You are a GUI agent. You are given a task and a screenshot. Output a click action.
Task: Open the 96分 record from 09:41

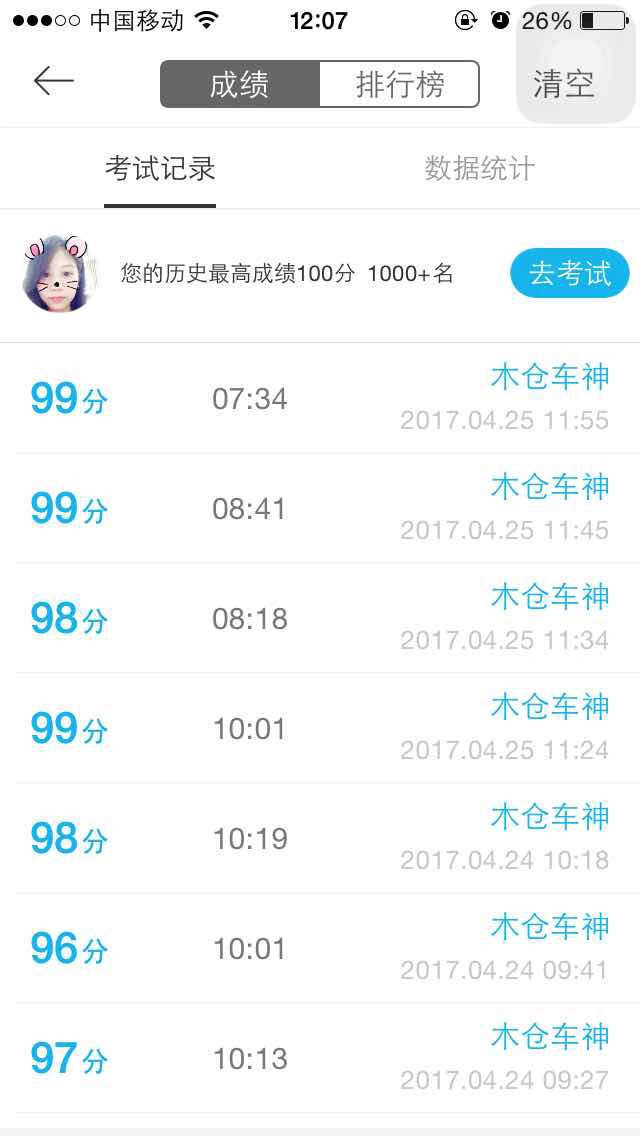pyautogui.click(x=320, y=948)
